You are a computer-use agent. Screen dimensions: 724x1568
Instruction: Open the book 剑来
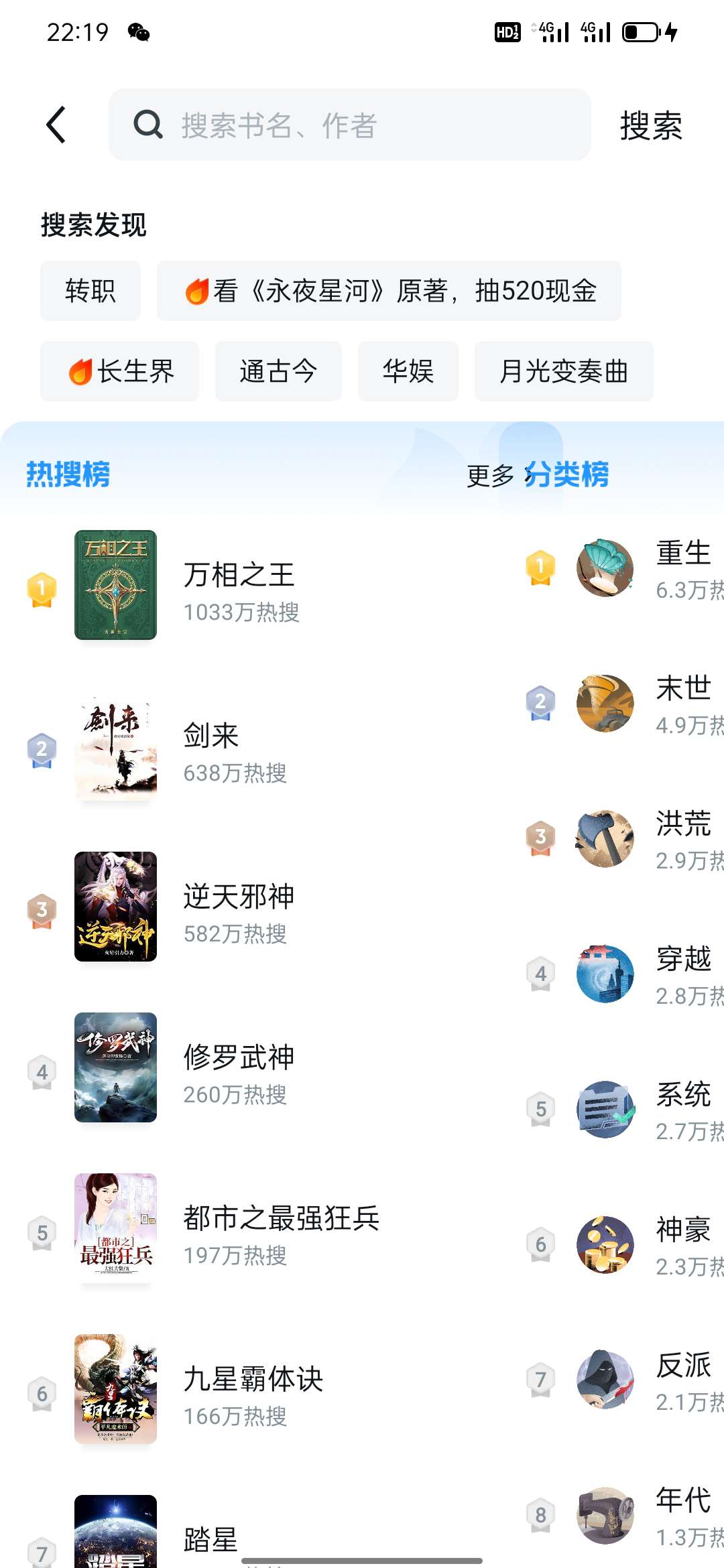pos(211,746)
